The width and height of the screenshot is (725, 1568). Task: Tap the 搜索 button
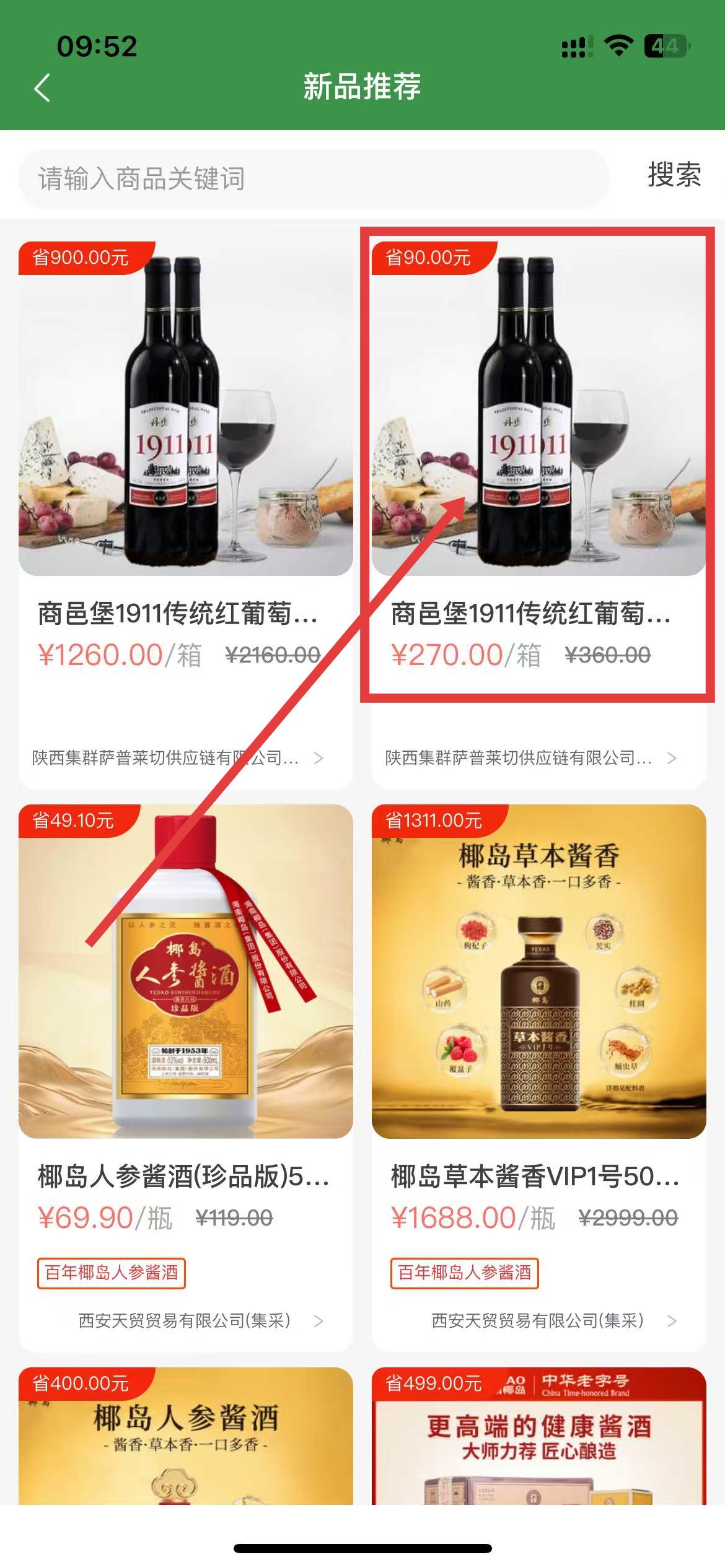(674, 175)
